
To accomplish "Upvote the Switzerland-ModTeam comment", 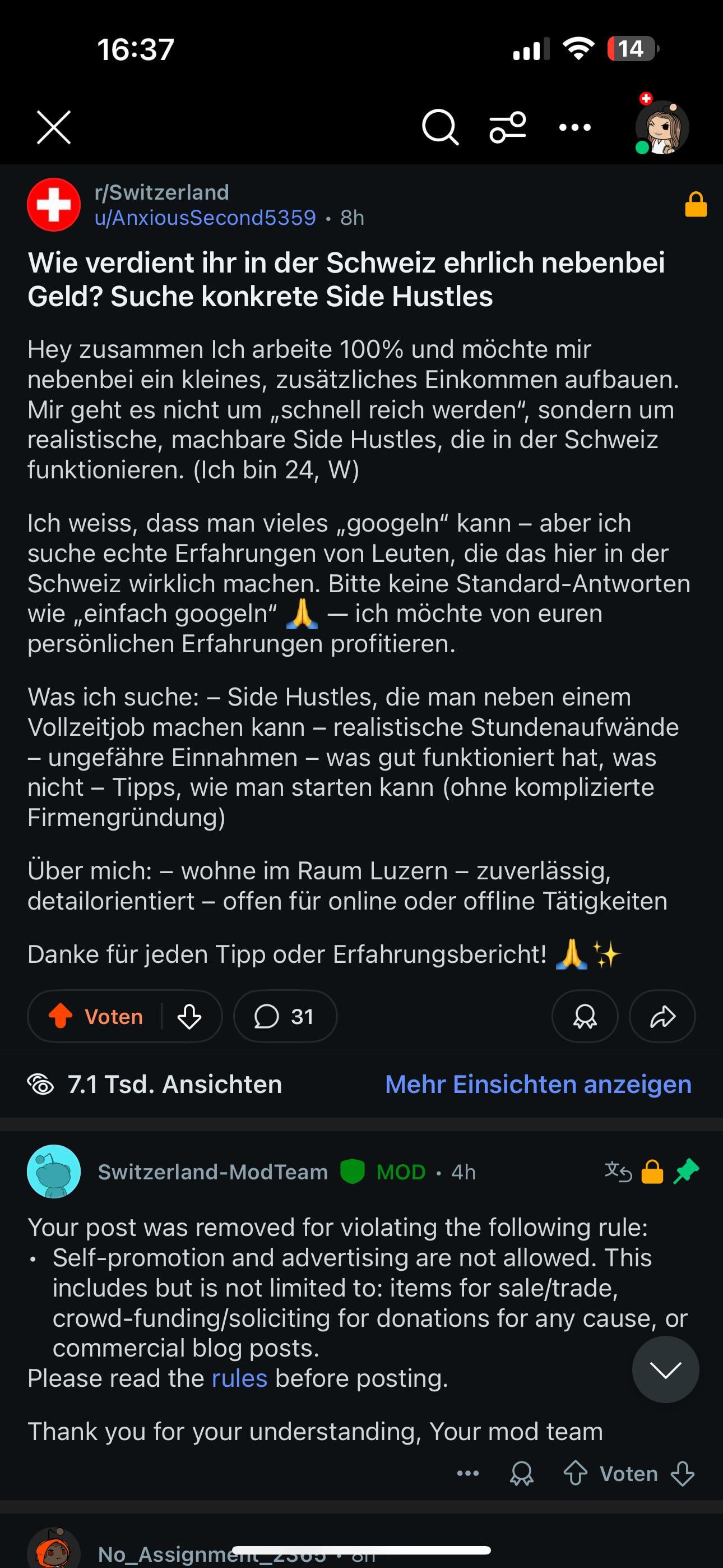I will [x=575, y=1473].
